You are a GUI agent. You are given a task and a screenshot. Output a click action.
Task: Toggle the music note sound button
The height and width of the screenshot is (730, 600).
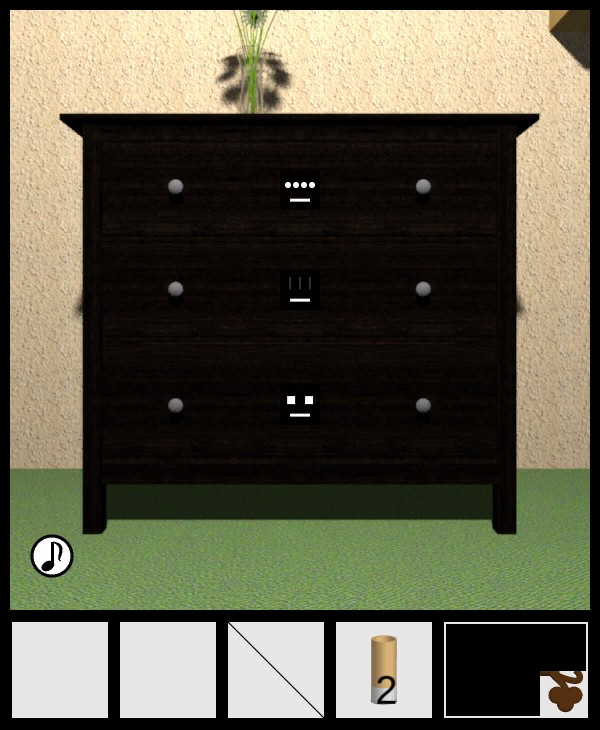tap(52, 556)
